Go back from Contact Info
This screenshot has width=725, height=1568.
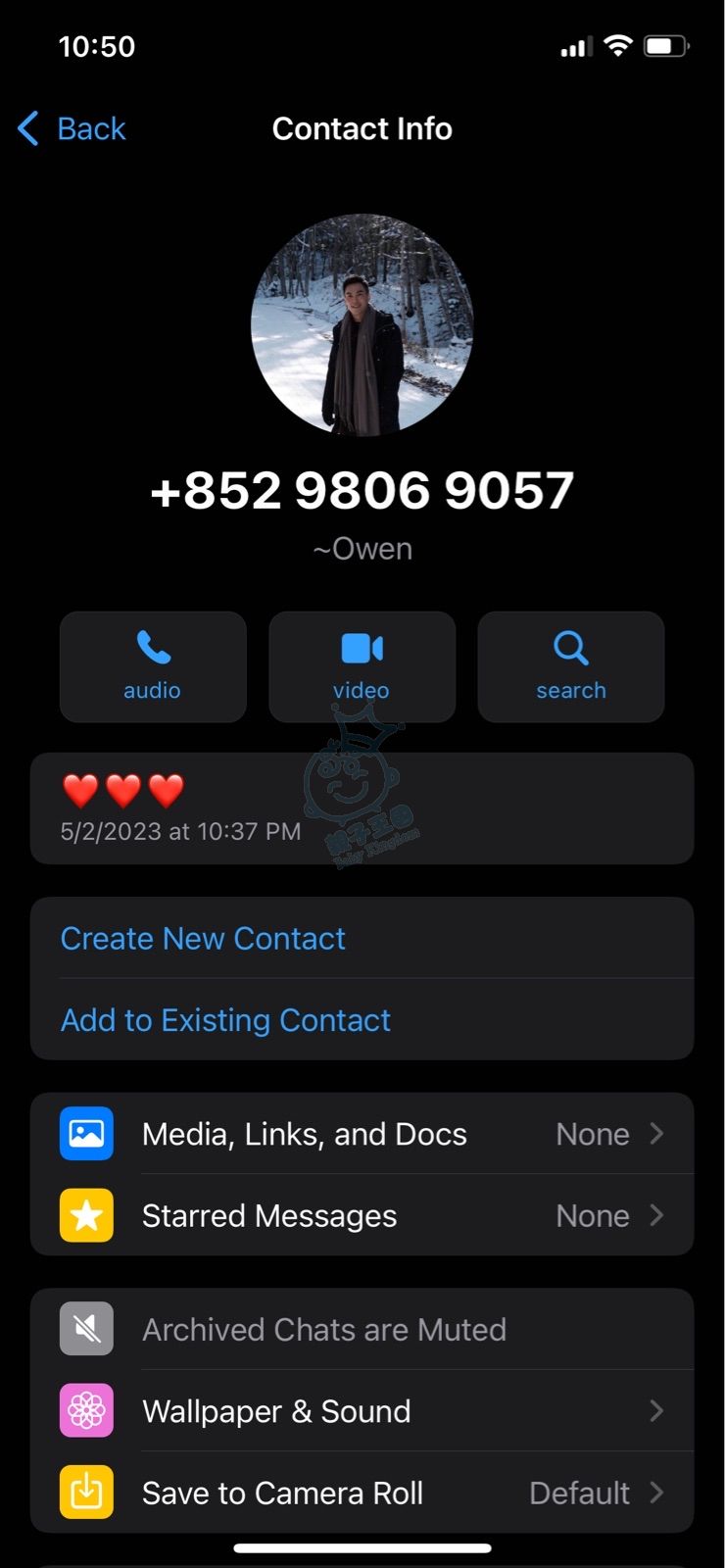tap(72, 128)
